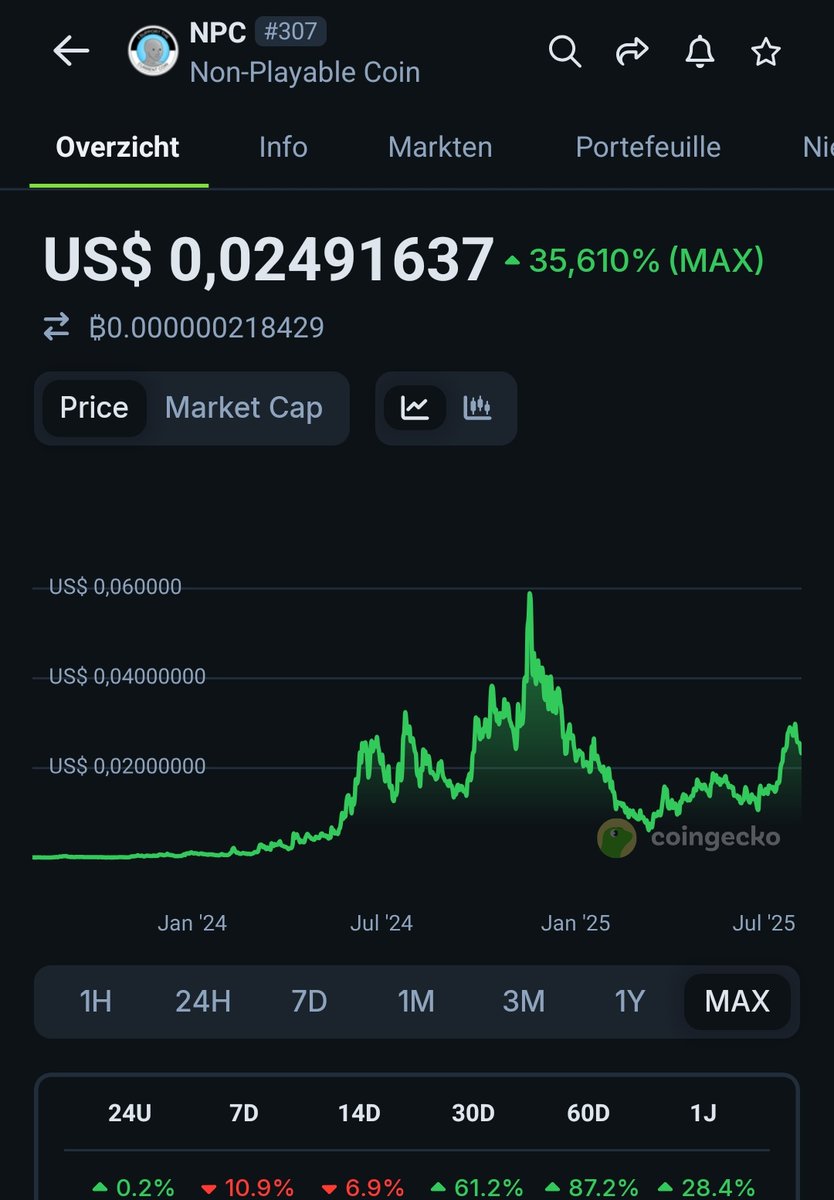Switch to the Info tab

(283, 147)
